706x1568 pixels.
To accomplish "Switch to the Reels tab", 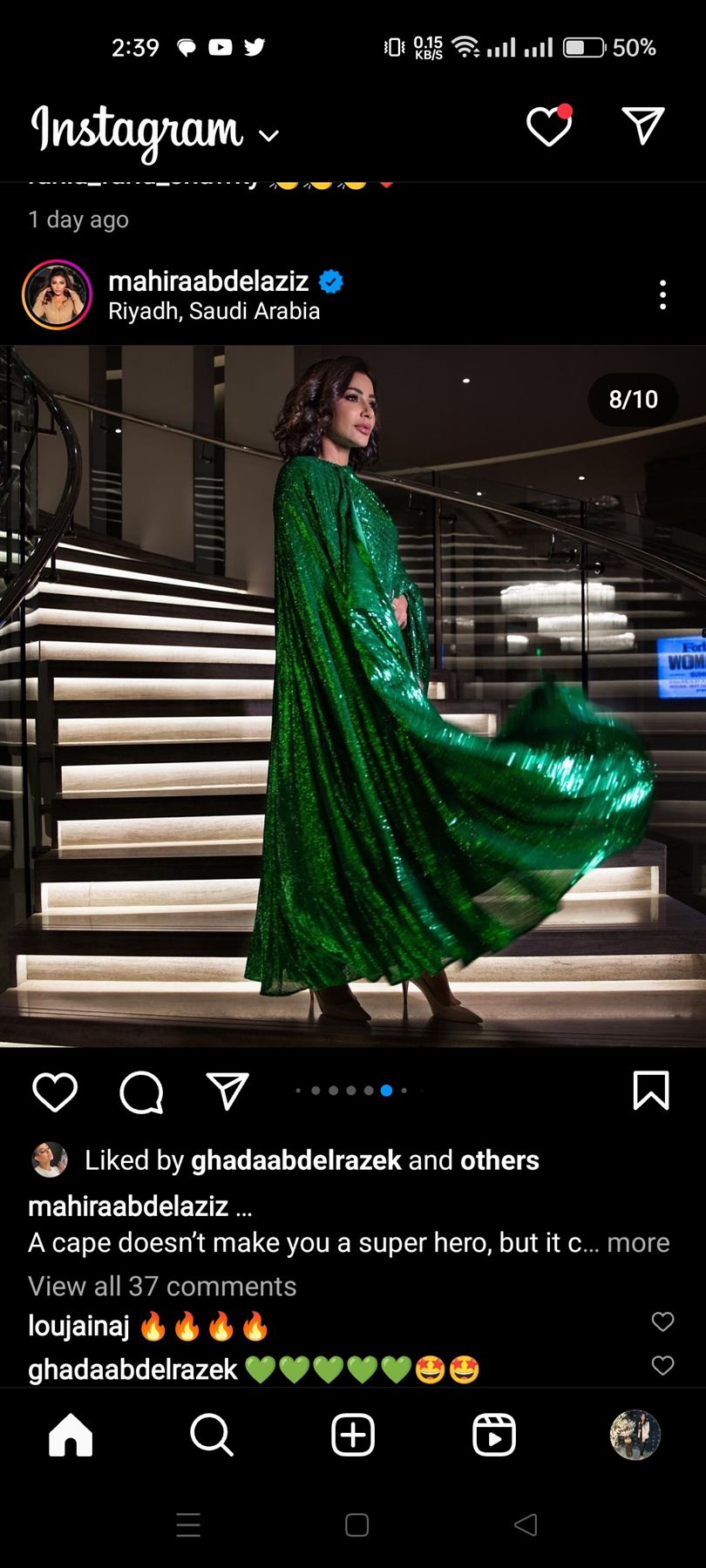I will (x=494, y=1435).
